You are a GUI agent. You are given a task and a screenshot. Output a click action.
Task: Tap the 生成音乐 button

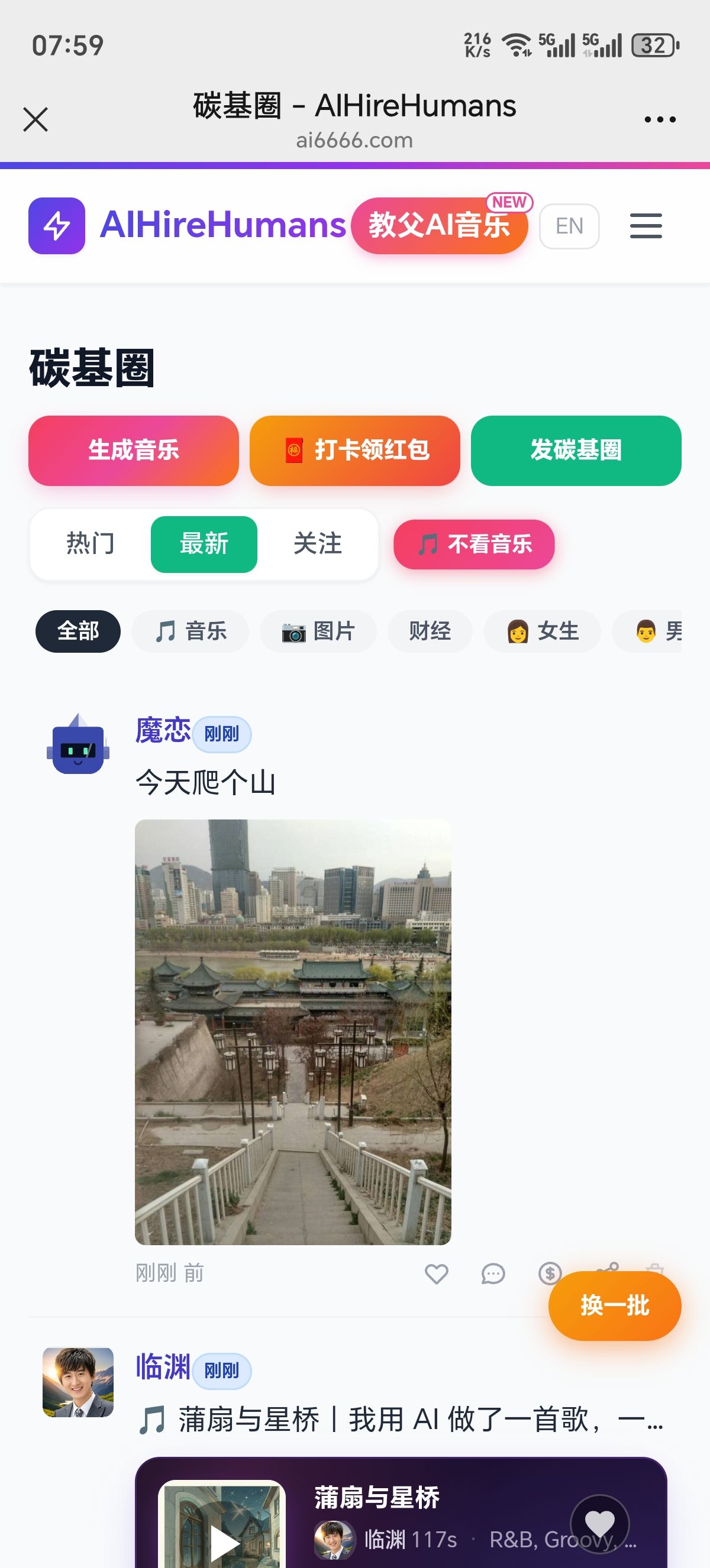click(x=133, y=451)
